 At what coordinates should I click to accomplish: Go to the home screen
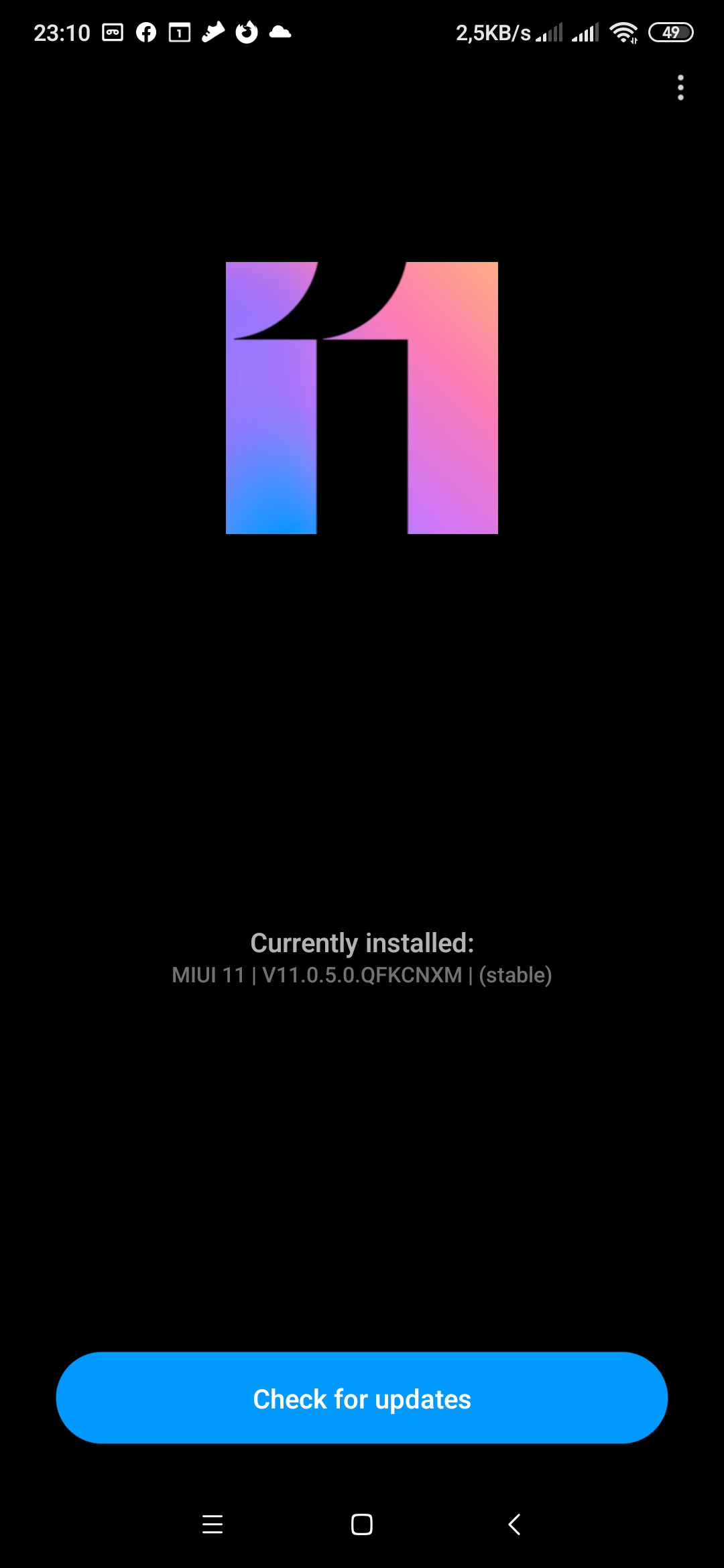point(362,1524)
